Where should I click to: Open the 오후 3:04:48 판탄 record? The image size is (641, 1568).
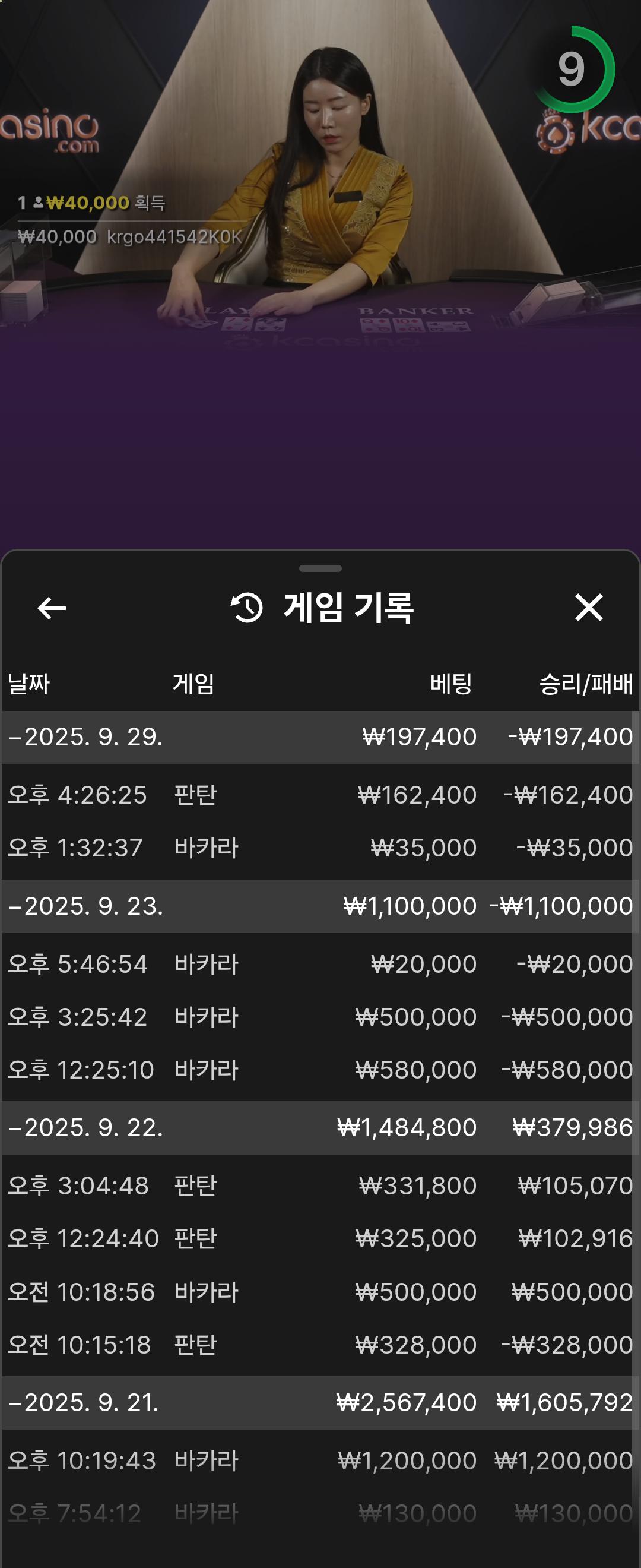coord(316,1186)
